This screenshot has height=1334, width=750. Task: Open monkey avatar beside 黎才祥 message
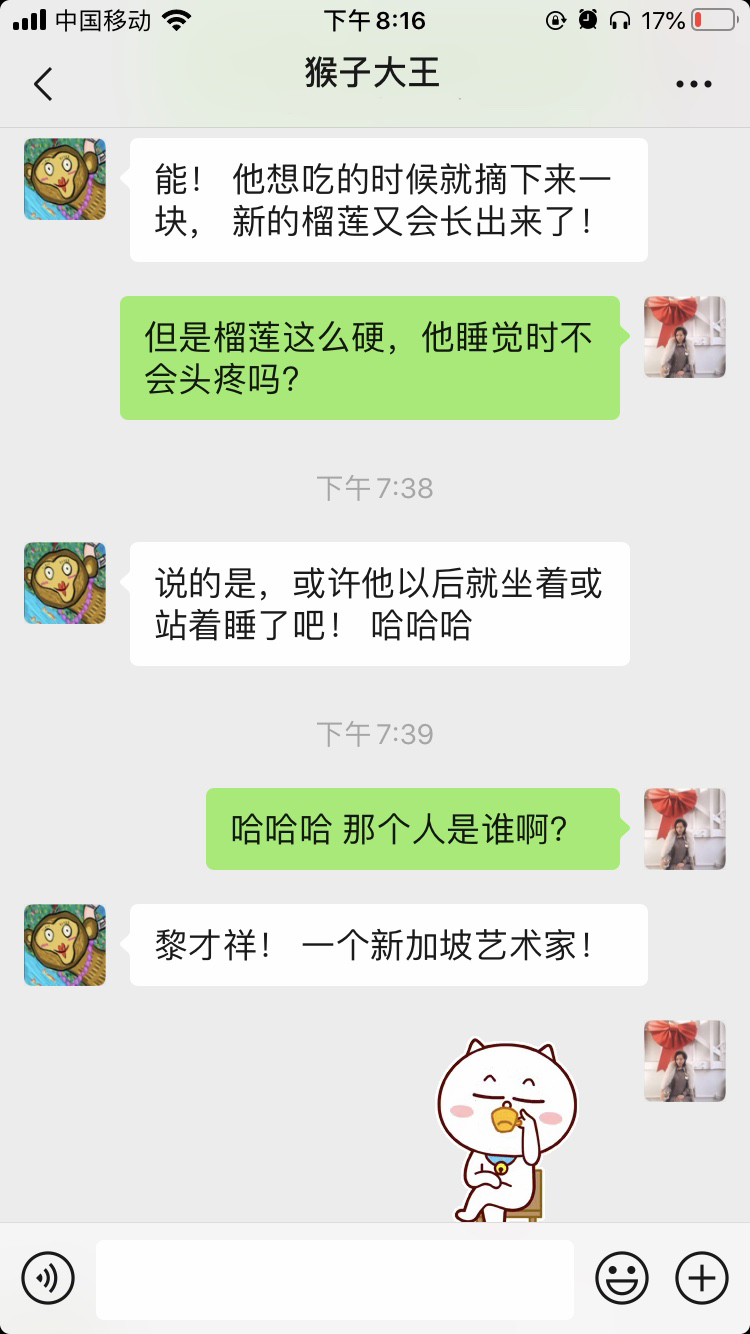[x=65, y=945]
